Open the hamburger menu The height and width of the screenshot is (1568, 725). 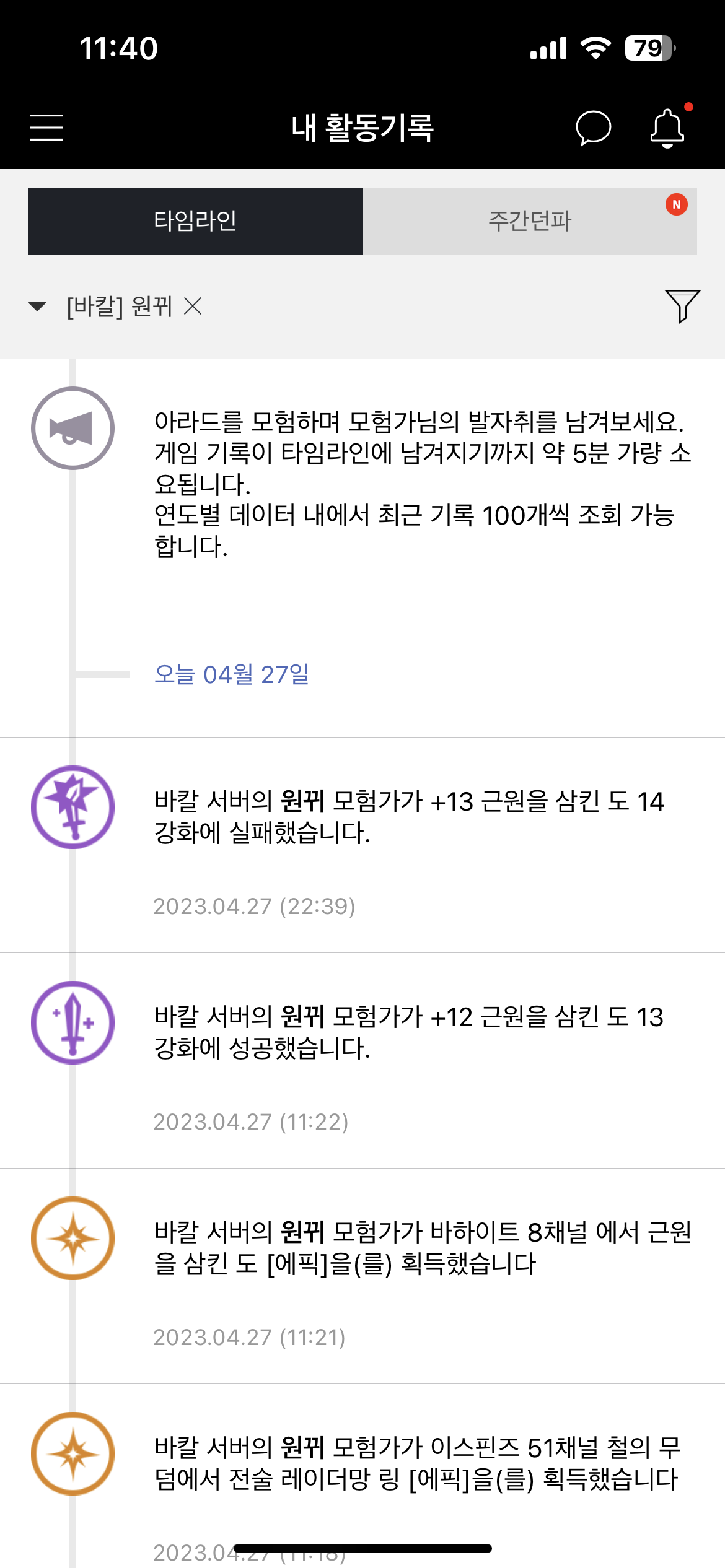click(x=46, y=128)
